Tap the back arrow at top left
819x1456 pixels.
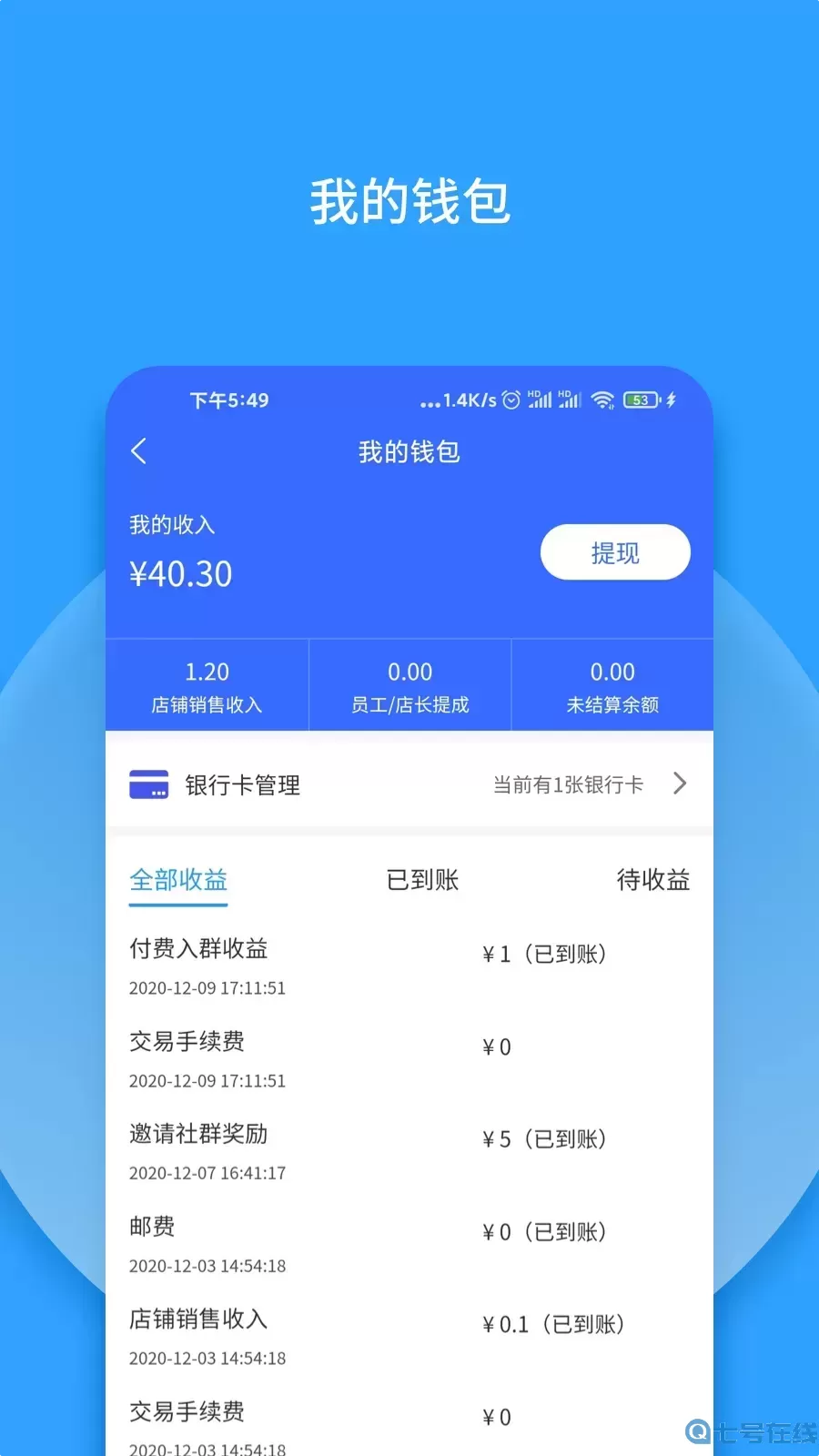[139, 451]
